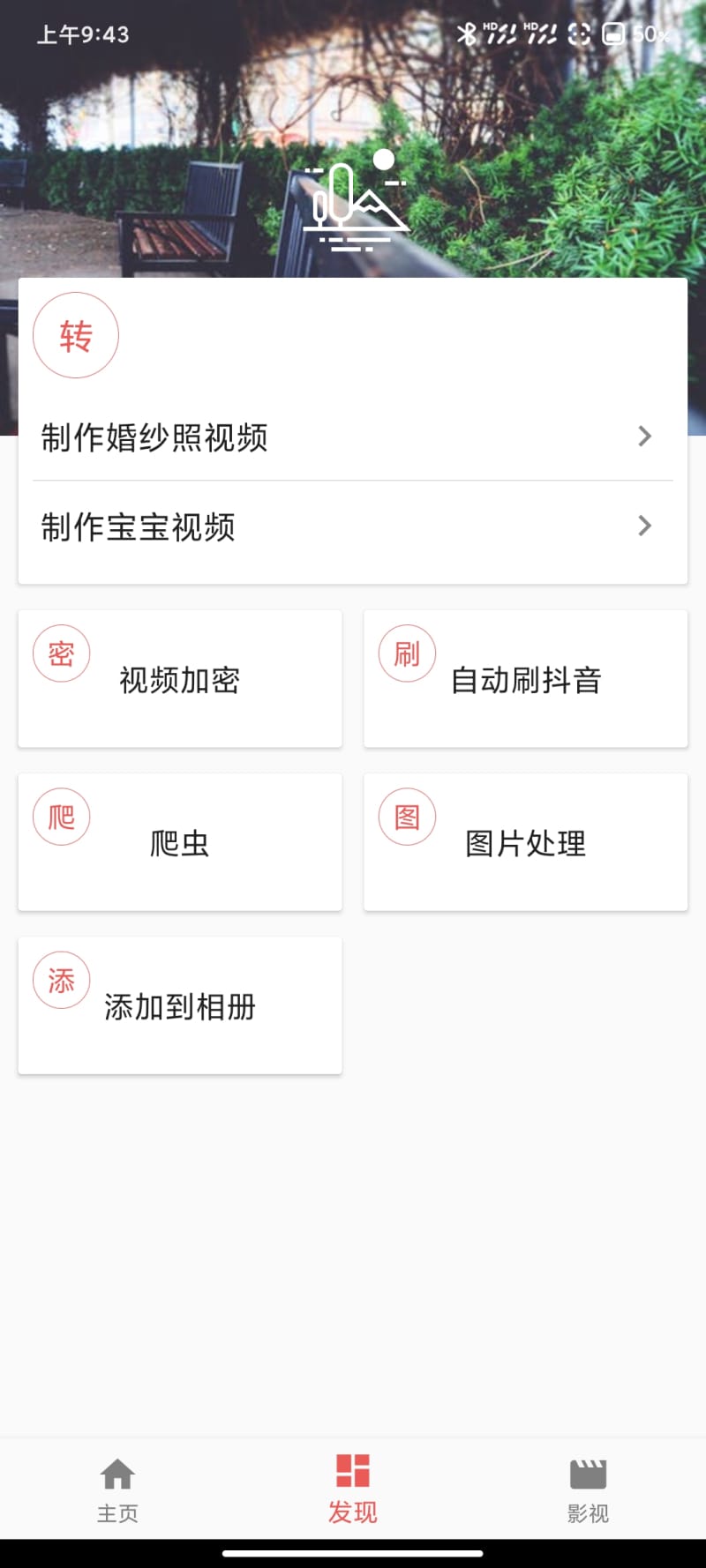Open the 视频加密 card

click(x=180, y=679)
